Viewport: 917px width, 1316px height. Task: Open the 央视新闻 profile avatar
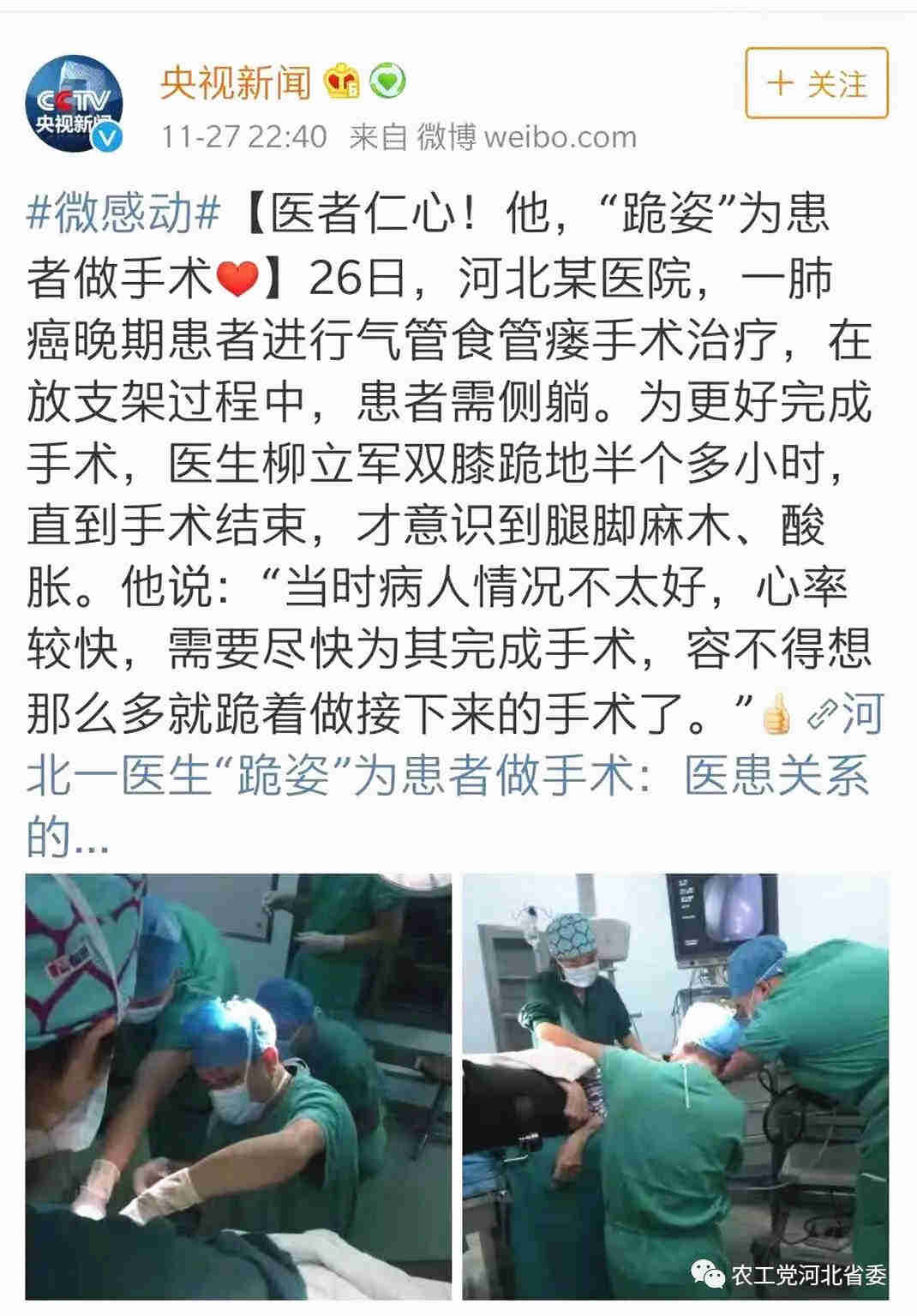pyautogui.click(x=74, y=103)
